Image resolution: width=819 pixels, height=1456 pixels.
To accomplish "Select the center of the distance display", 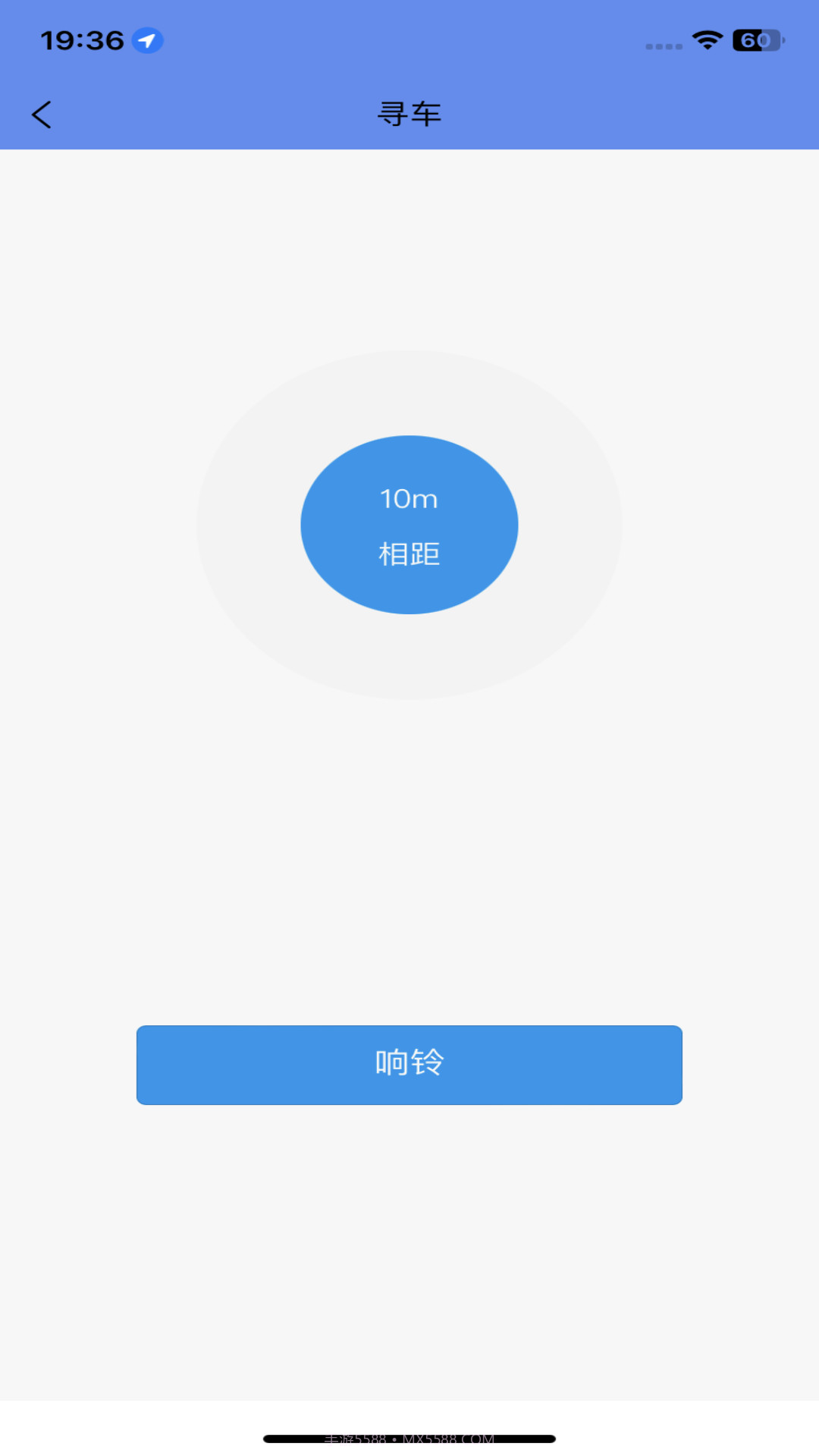I will coord(409,525).
